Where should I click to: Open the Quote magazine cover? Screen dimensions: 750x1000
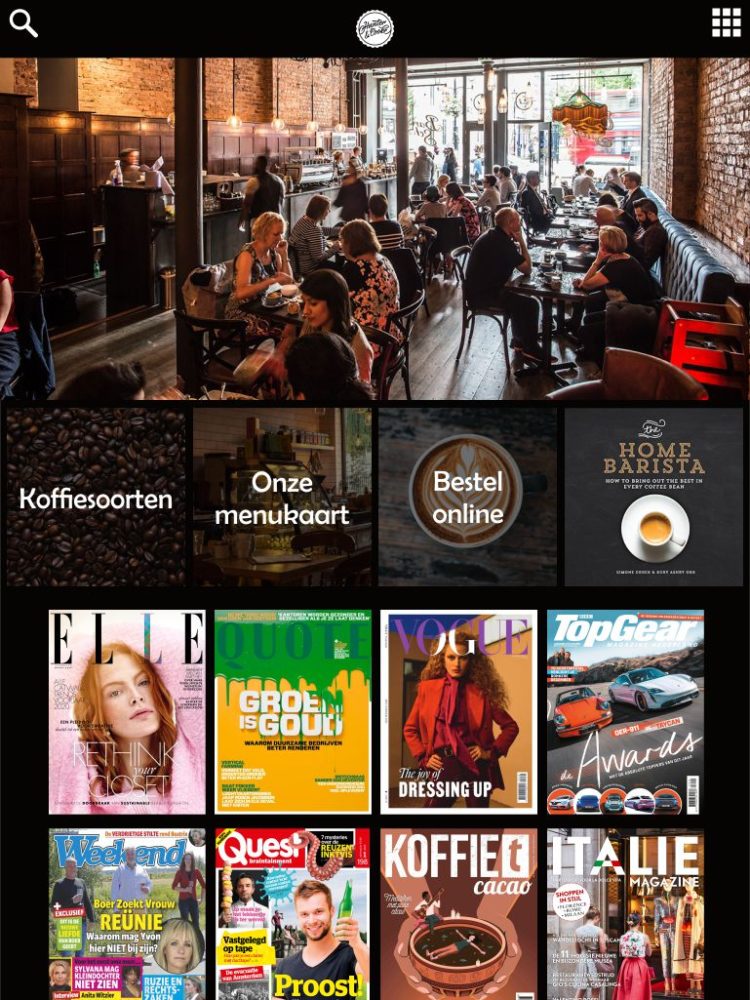(x=293, y=712)
